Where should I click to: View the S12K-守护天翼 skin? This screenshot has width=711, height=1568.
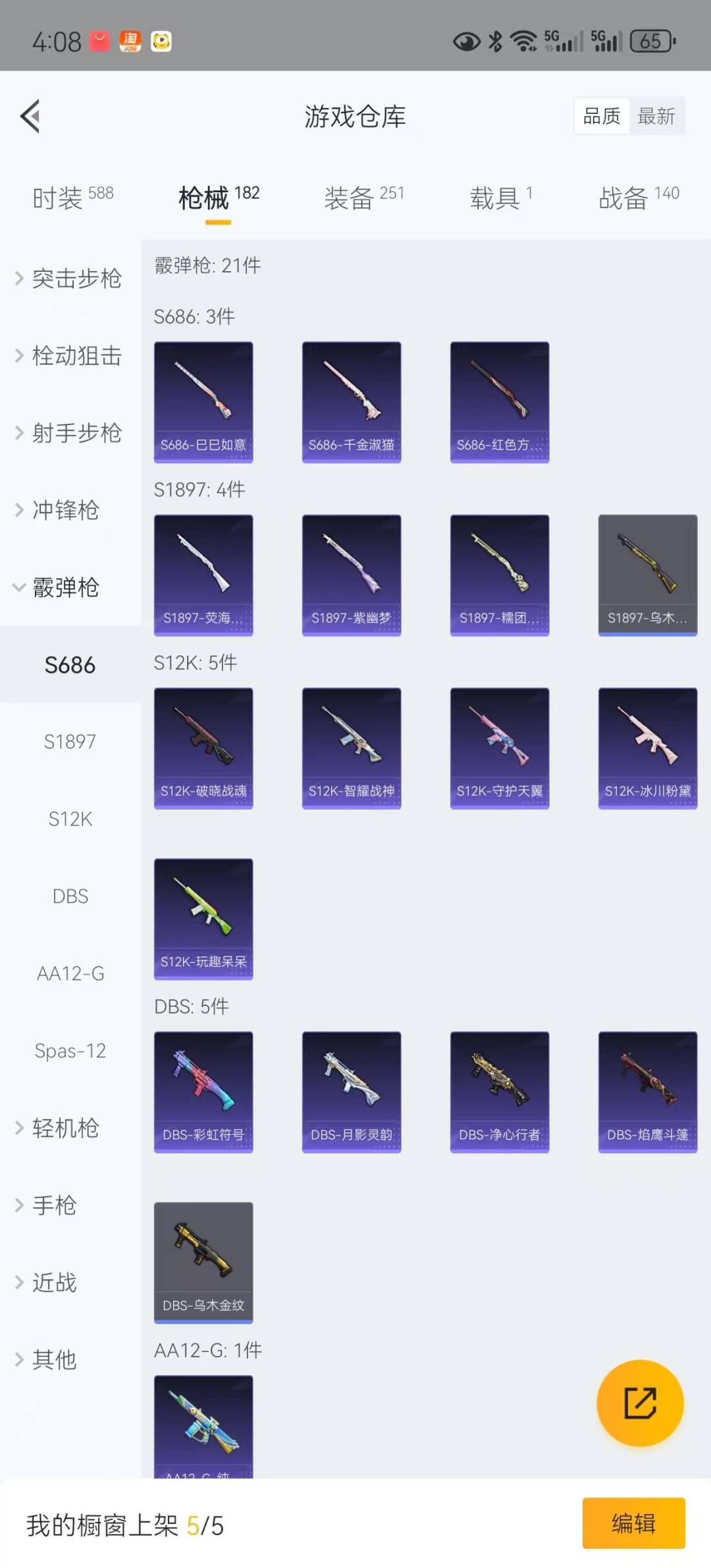[499, 748]
